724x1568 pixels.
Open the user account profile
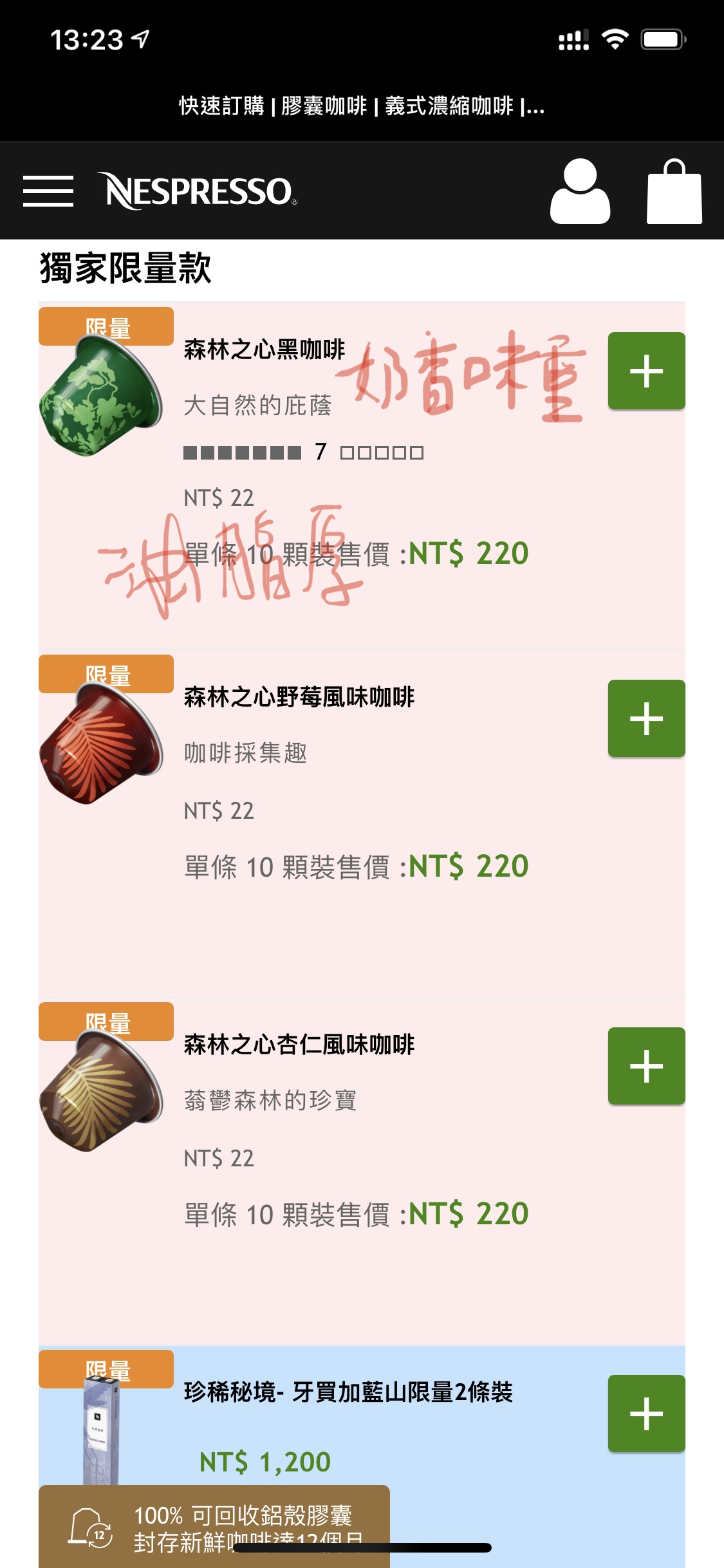(x=580, y=191)
